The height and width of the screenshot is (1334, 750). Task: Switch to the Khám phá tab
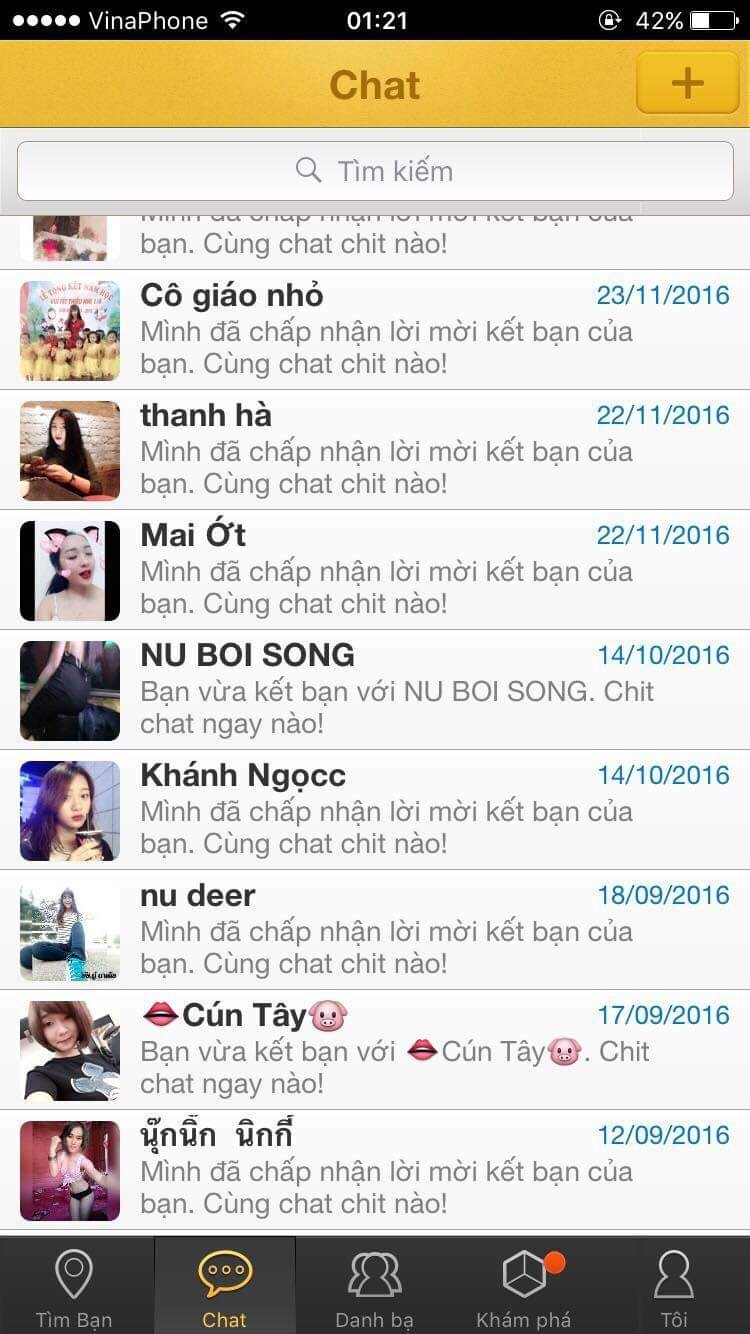pyautogui.click(x=524, y=1288)
